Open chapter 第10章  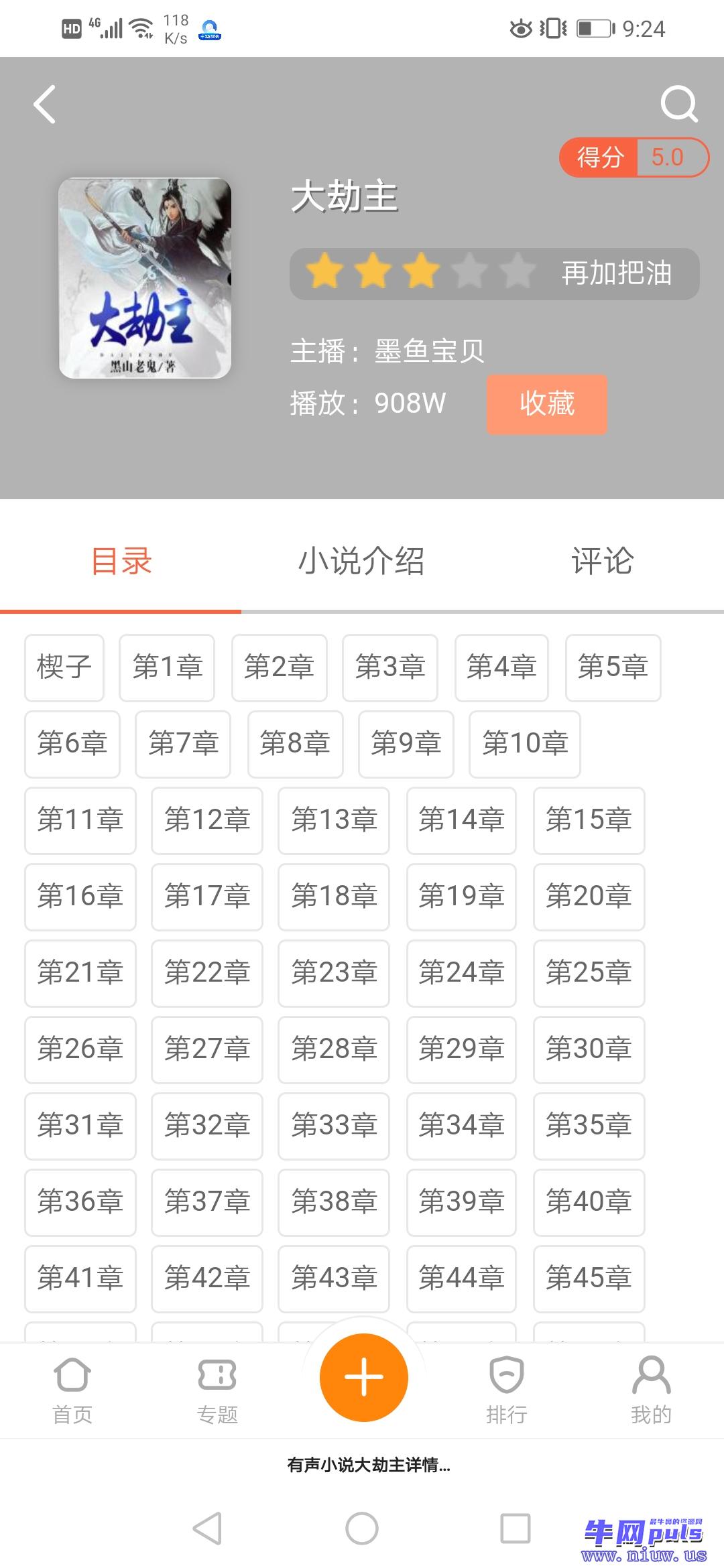[524, 744]
